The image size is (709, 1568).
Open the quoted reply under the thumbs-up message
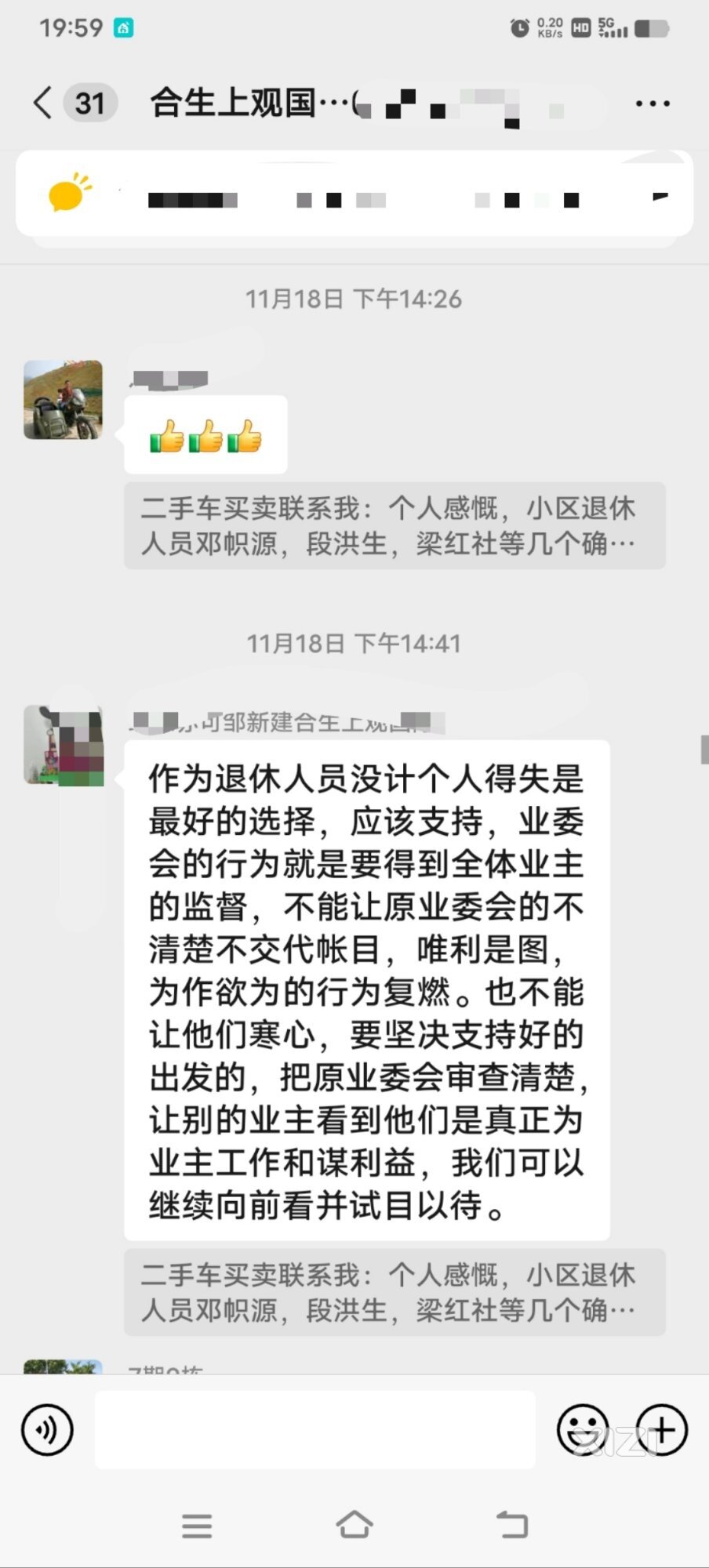[x=394, y=526]
